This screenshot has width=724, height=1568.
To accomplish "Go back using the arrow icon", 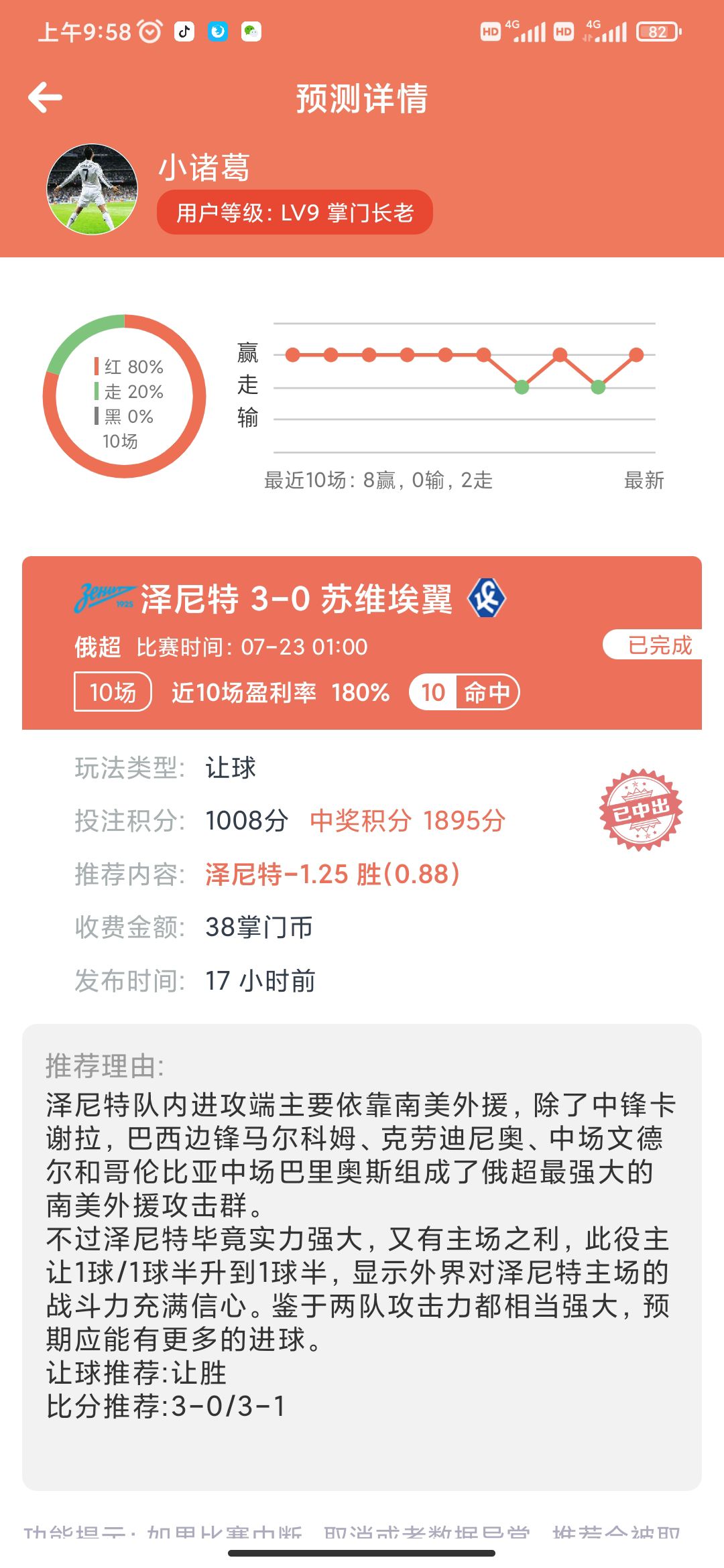I will tap(45, 98).
